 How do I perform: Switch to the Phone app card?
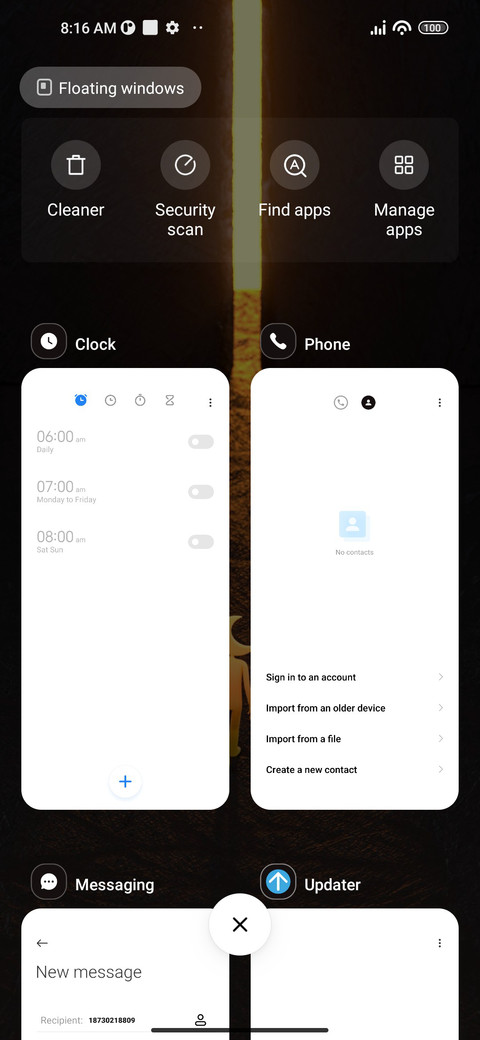355,588
